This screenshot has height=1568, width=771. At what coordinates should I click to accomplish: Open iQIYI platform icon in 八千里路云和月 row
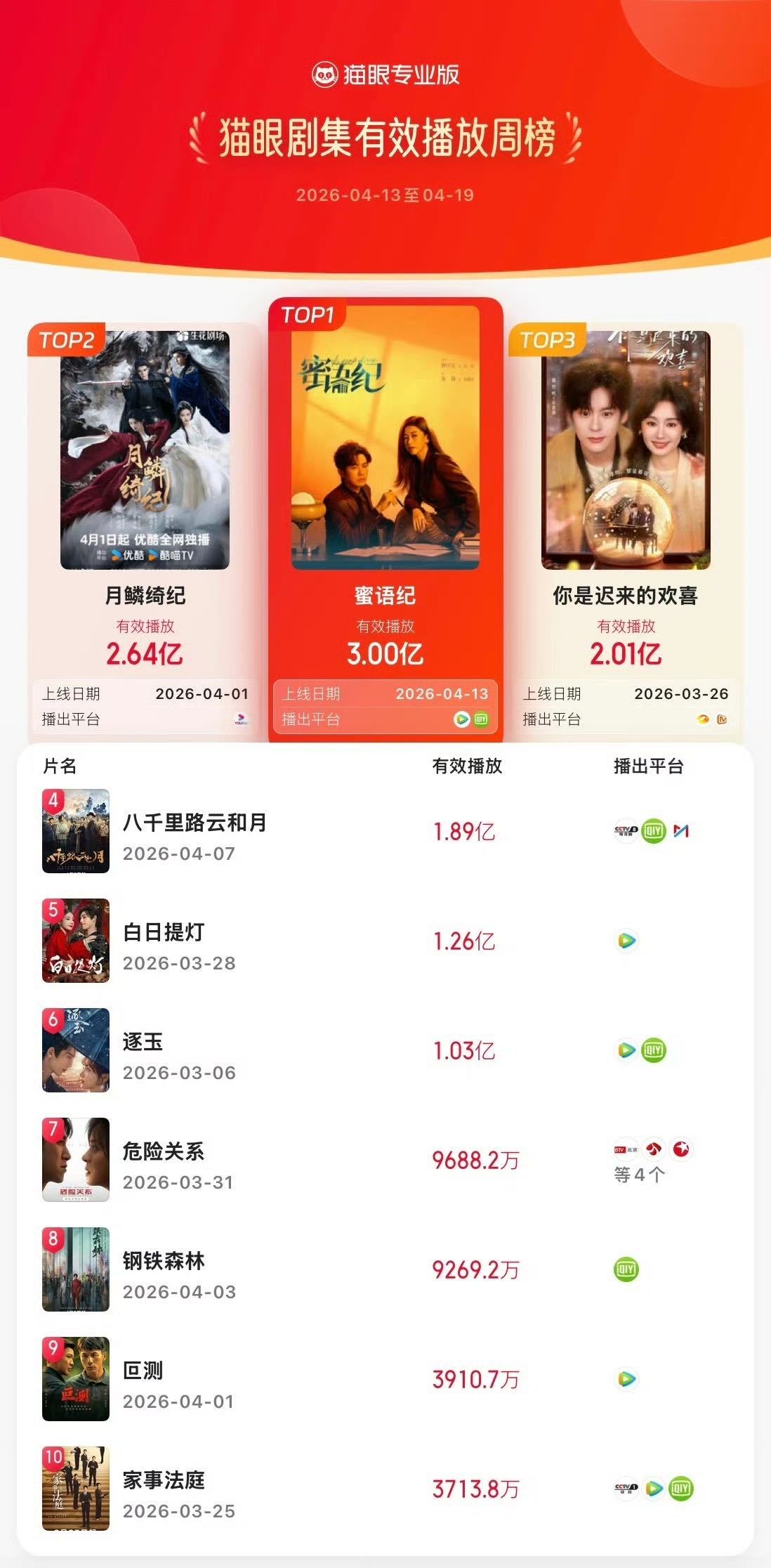tap(653, 831)
